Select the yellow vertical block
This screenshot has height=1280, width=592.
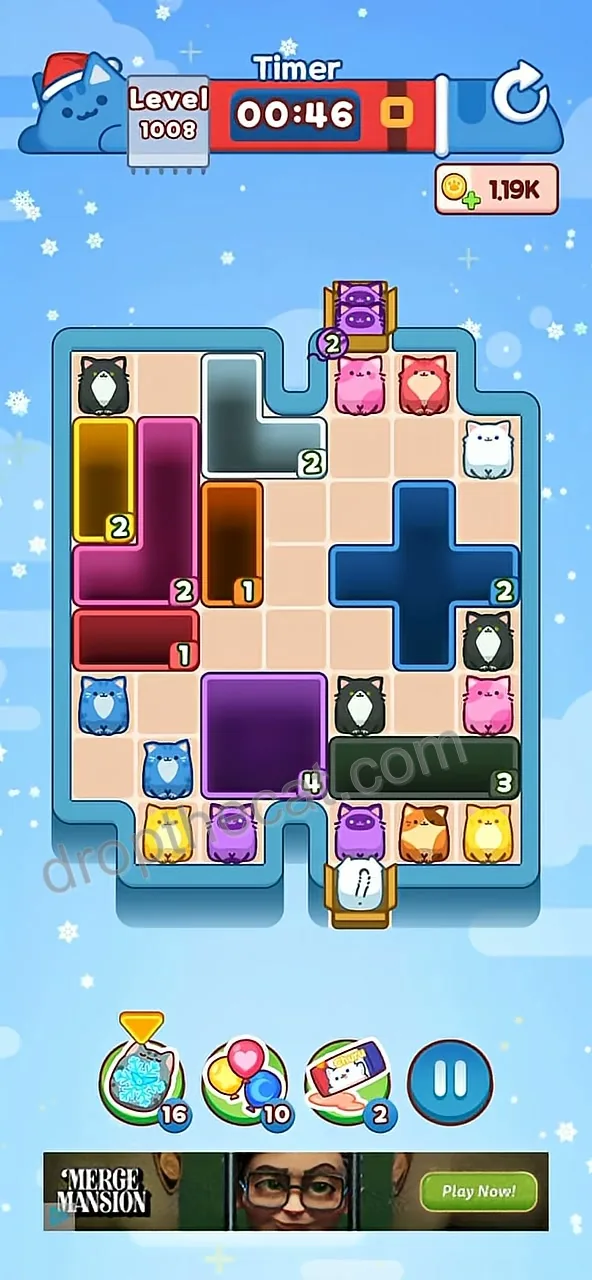tap(104, 480)
